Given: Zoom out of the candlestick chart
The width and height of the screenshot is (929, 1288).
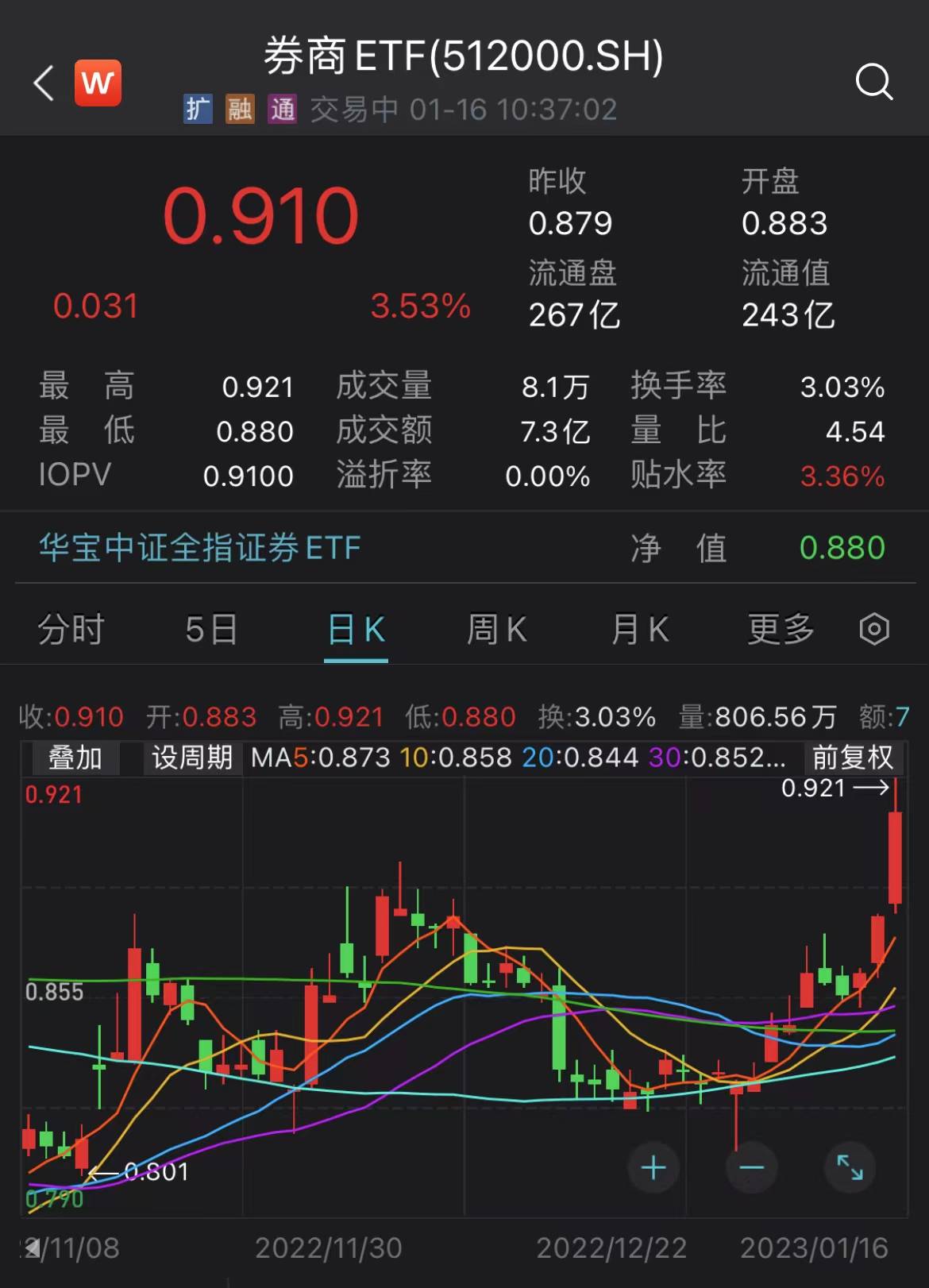Looking at the screenshot, I should 750,1167.
